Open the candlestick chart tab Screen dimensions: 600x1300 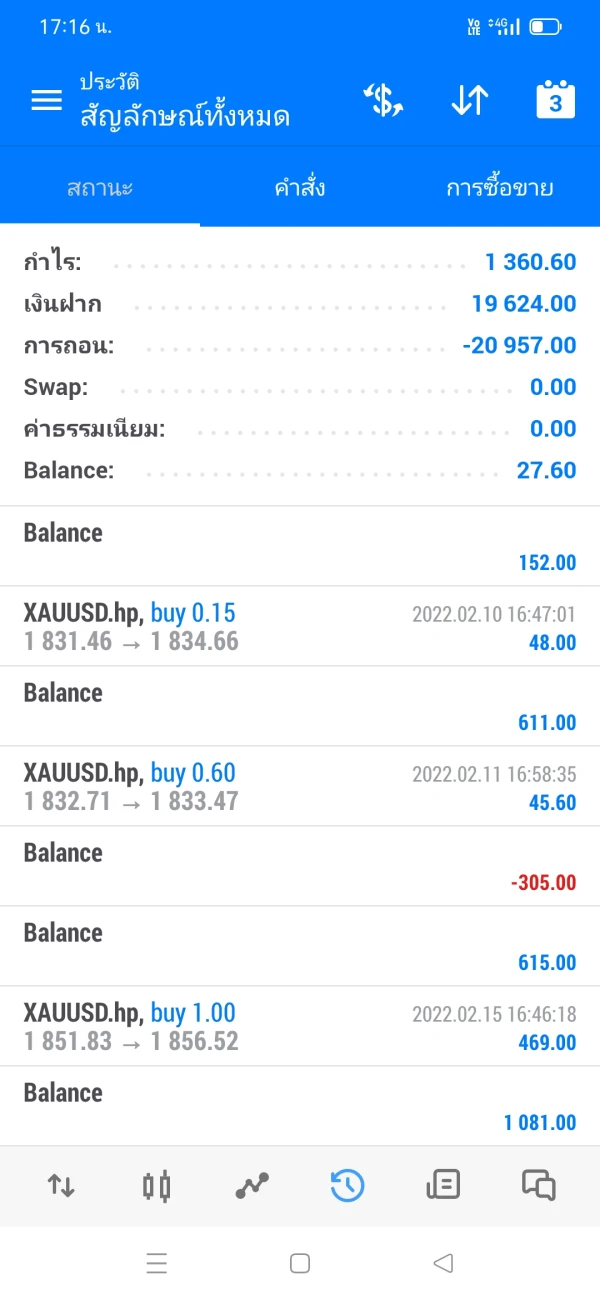156,1186
